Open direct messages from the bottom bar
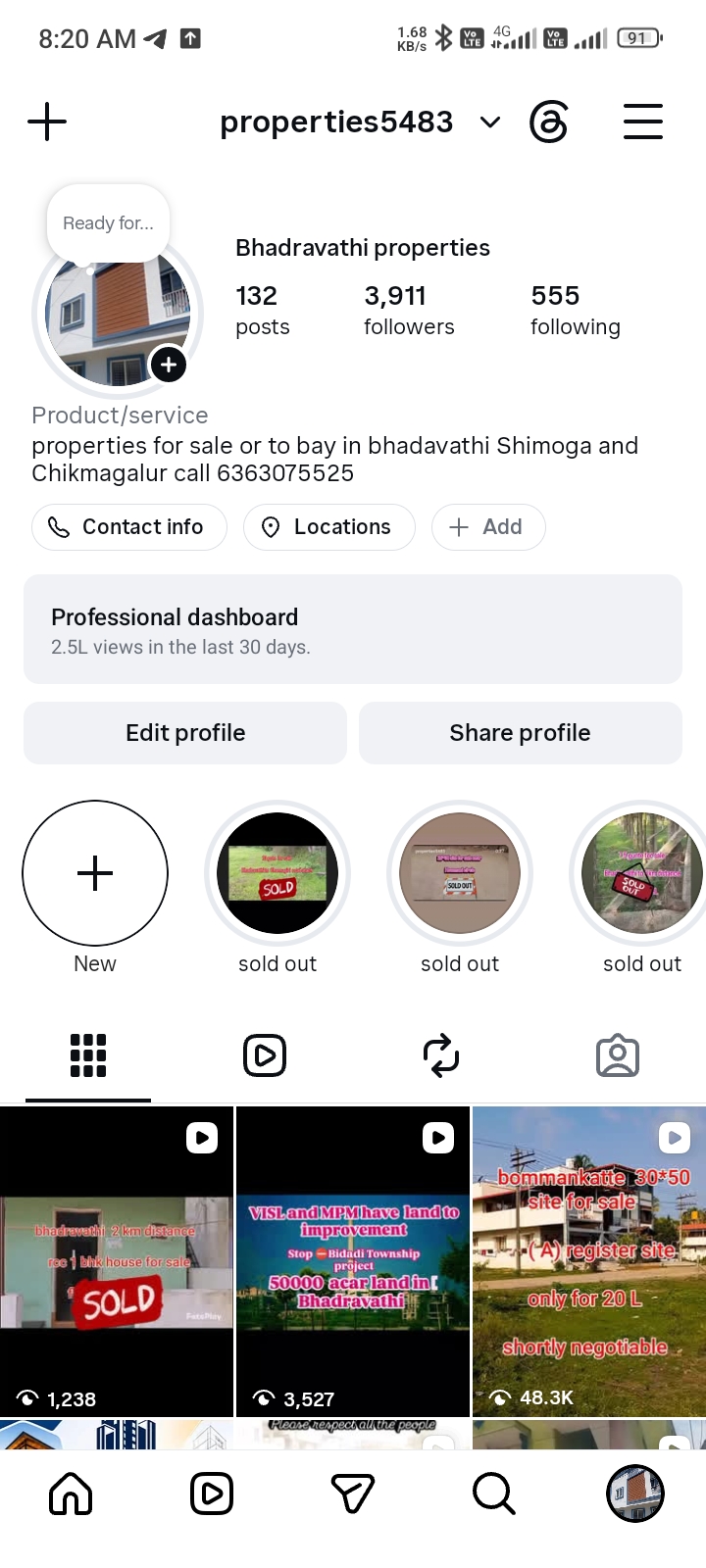The height and width of the screenshot is (1568, 706). click(x=353, y=1494)
